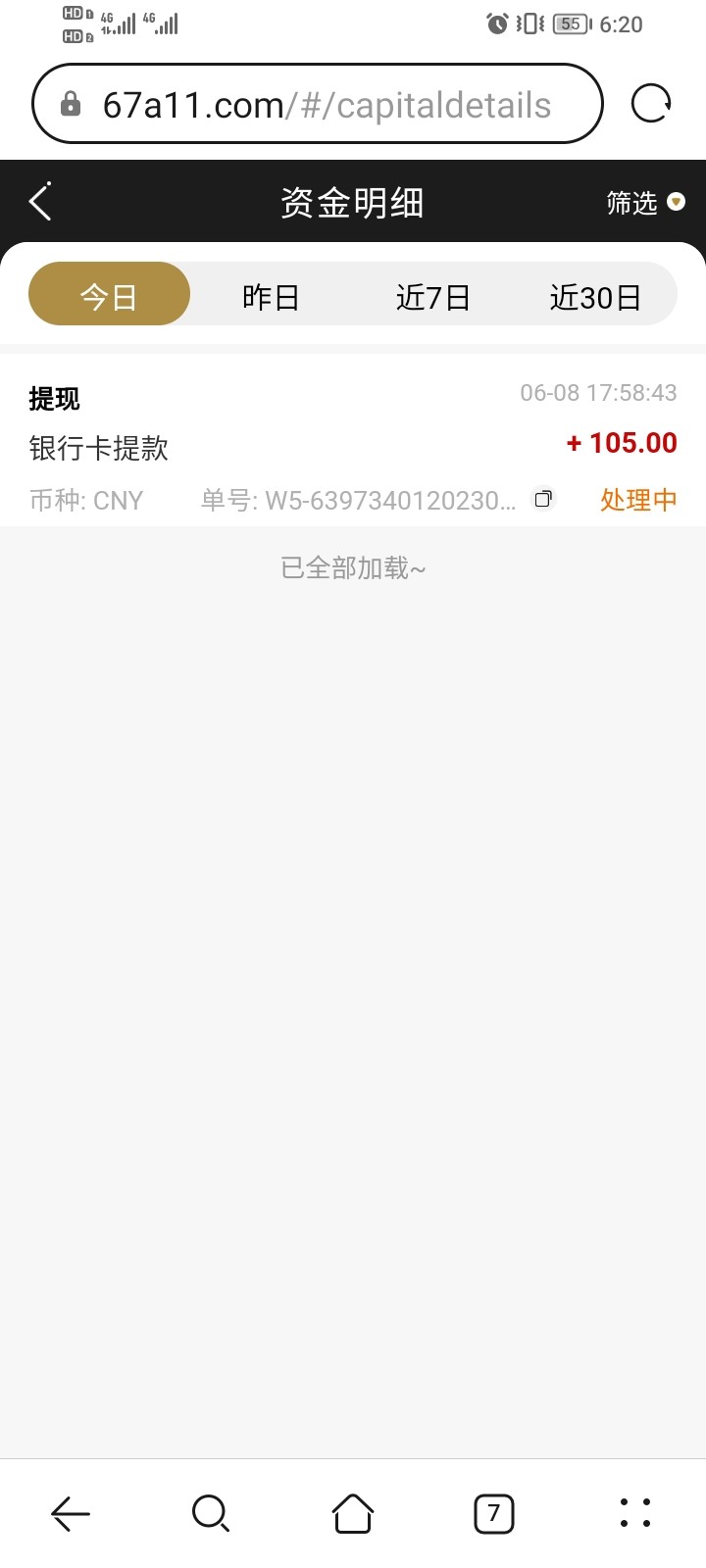Image resolution: width=706 pixels, height=1568 pixels.
Task: Select the 近30日 tab
Action: click(x=595, y=295)
